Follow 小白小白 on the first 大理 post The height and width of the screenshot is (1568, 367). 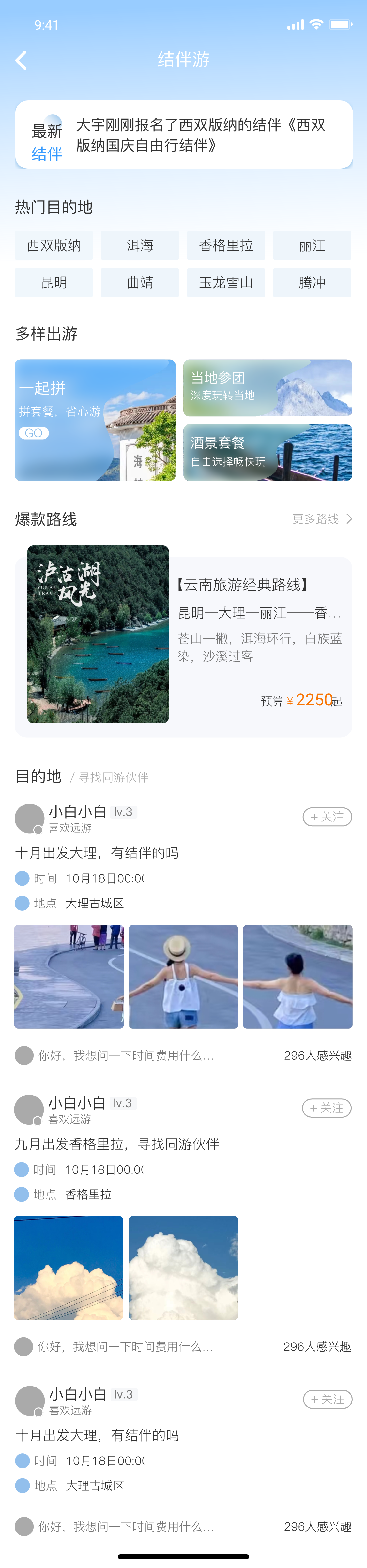coord(327,817)
